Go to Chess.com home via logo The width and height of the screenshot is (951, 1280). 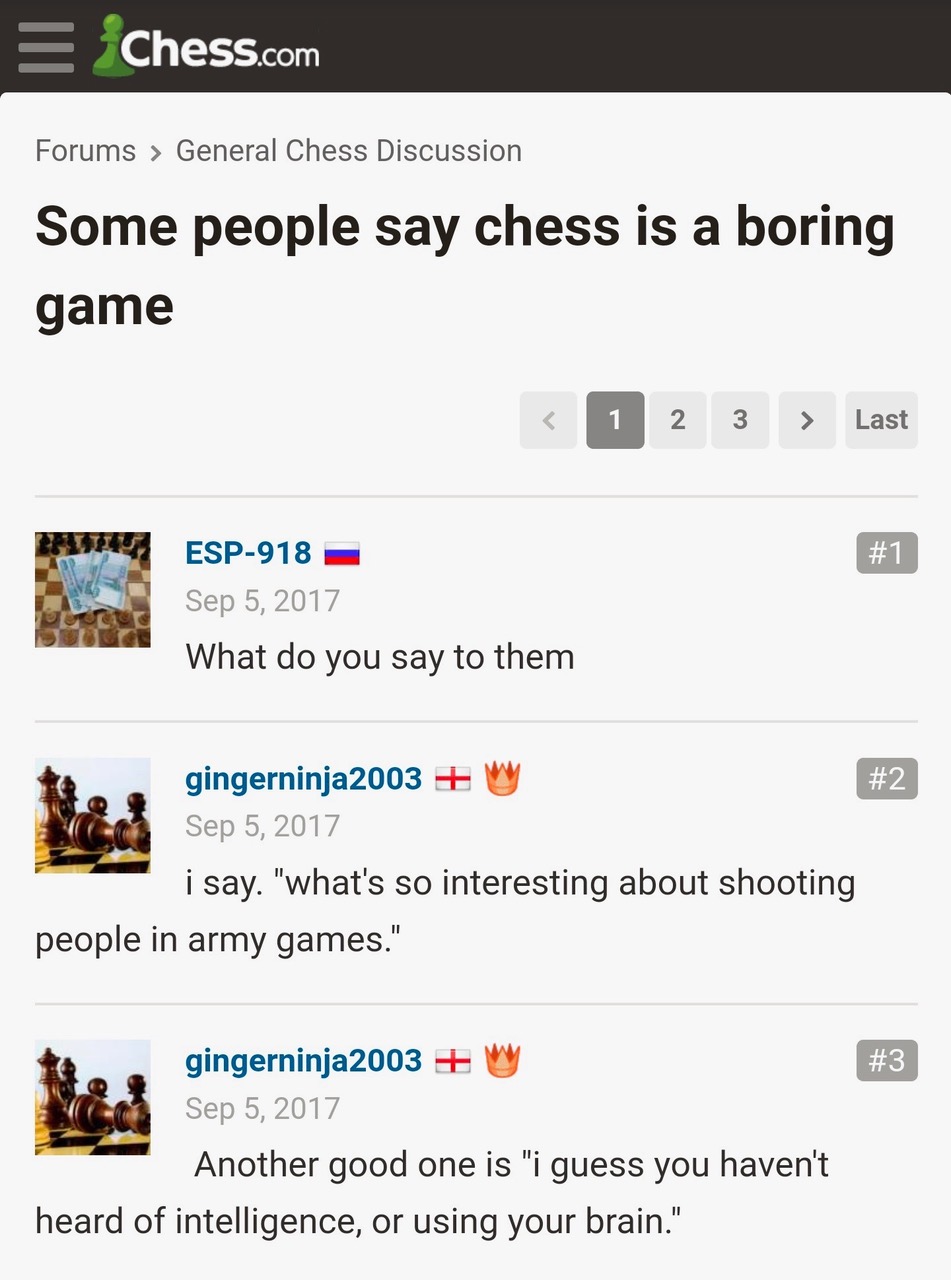pyautogui.click(x=207, y=46)
